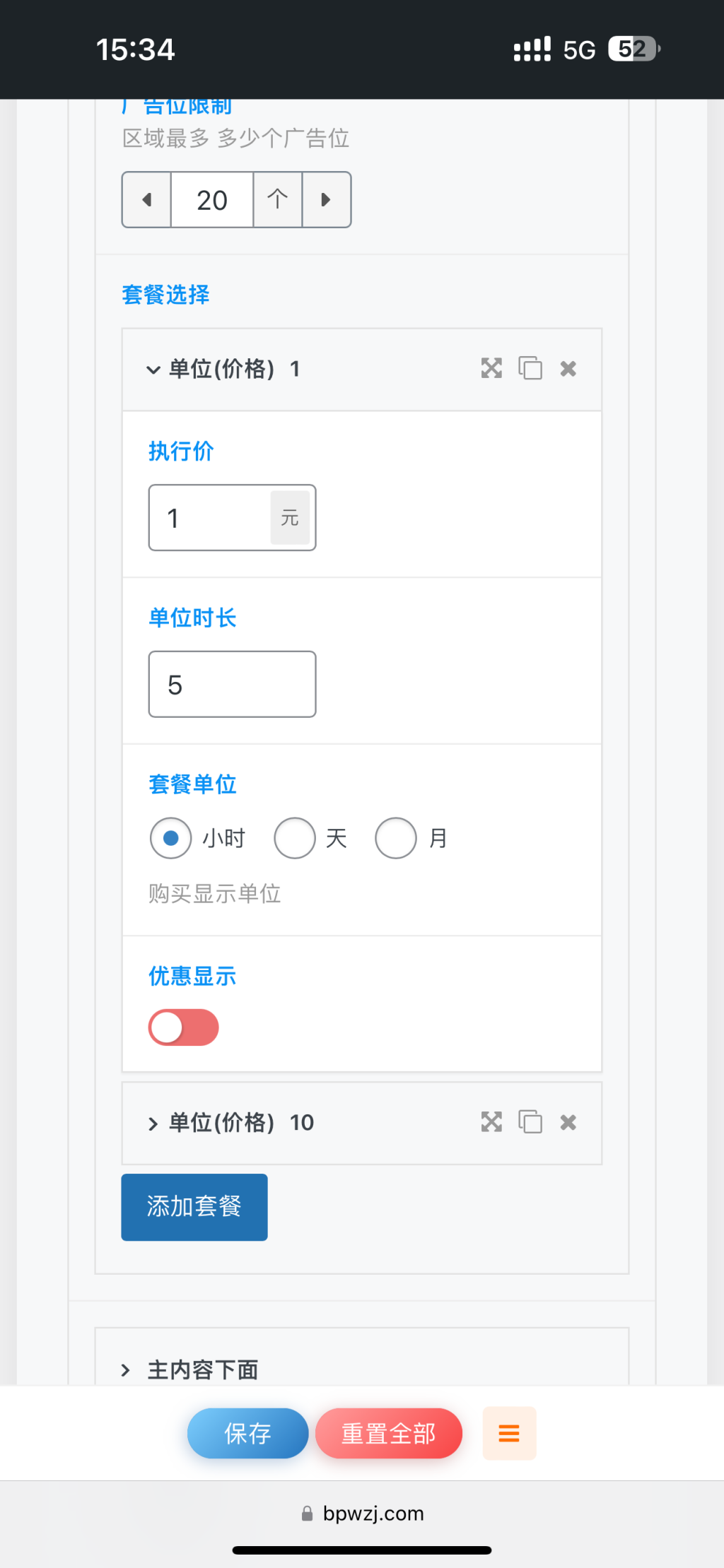Image resolution: width=724 pixels, height=1568 pixels.
Task: Delete the 单位(价格) 1 package
Action: click(568, 369)
